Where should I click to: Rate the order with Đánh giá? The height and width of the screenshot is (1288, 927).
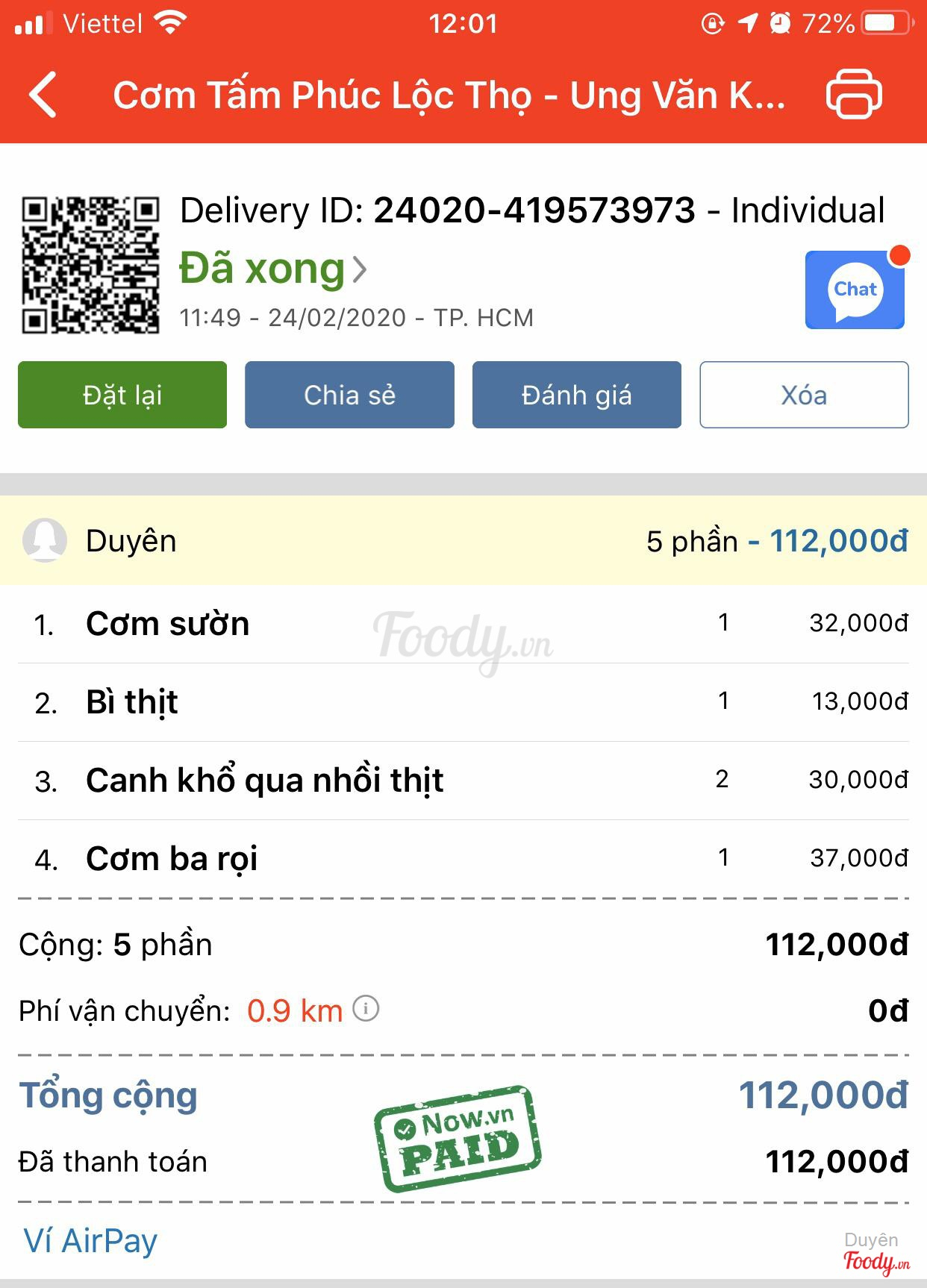pyautogui.click(x=576, y=395)
